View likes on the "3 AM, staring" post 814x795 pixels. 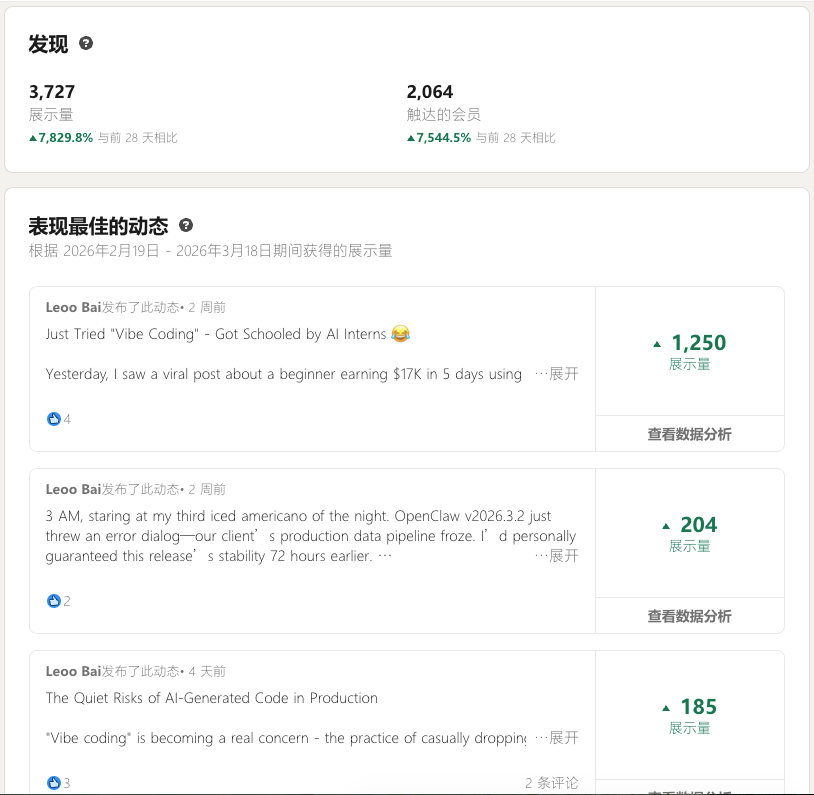(x=58, y=601)
